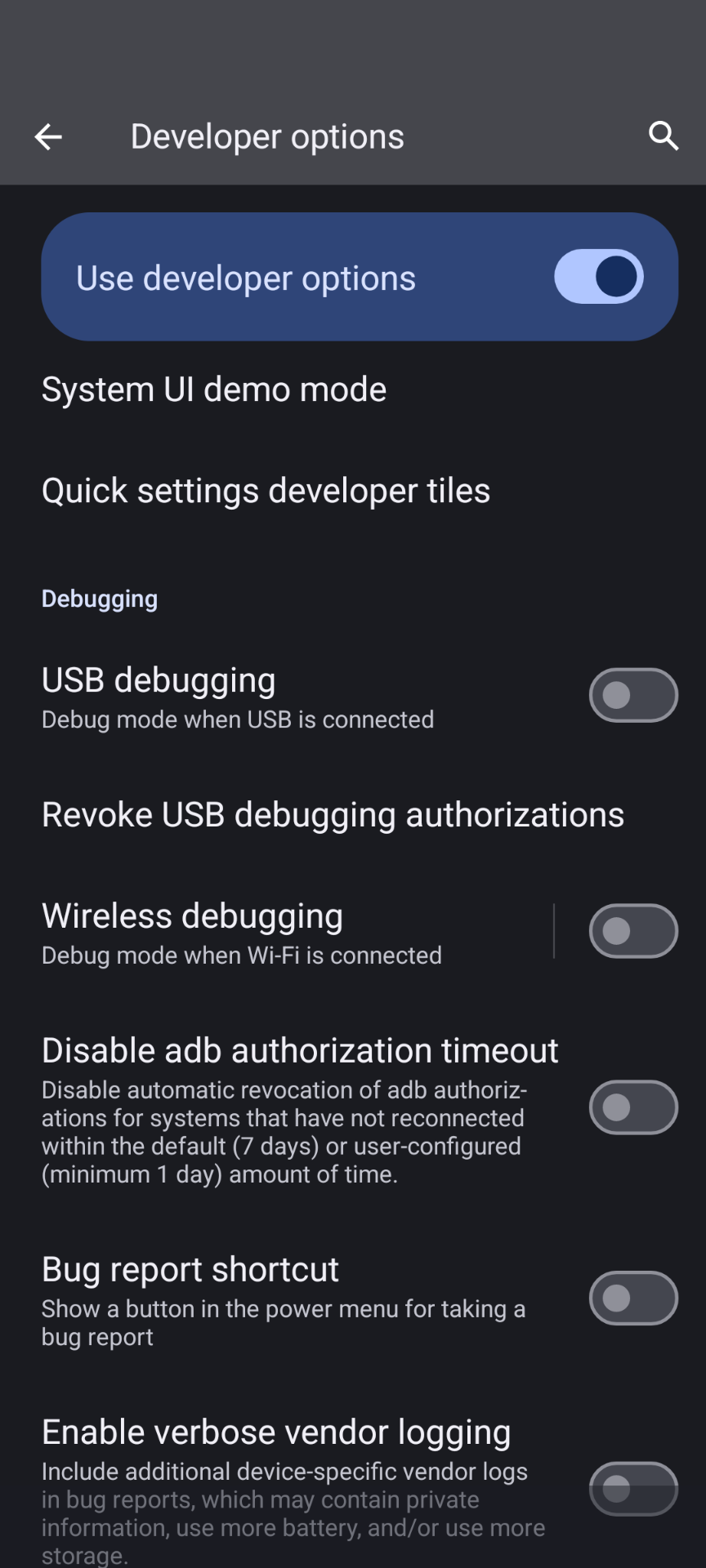Search settings with the magnifier icon

[x=663, y=136]
